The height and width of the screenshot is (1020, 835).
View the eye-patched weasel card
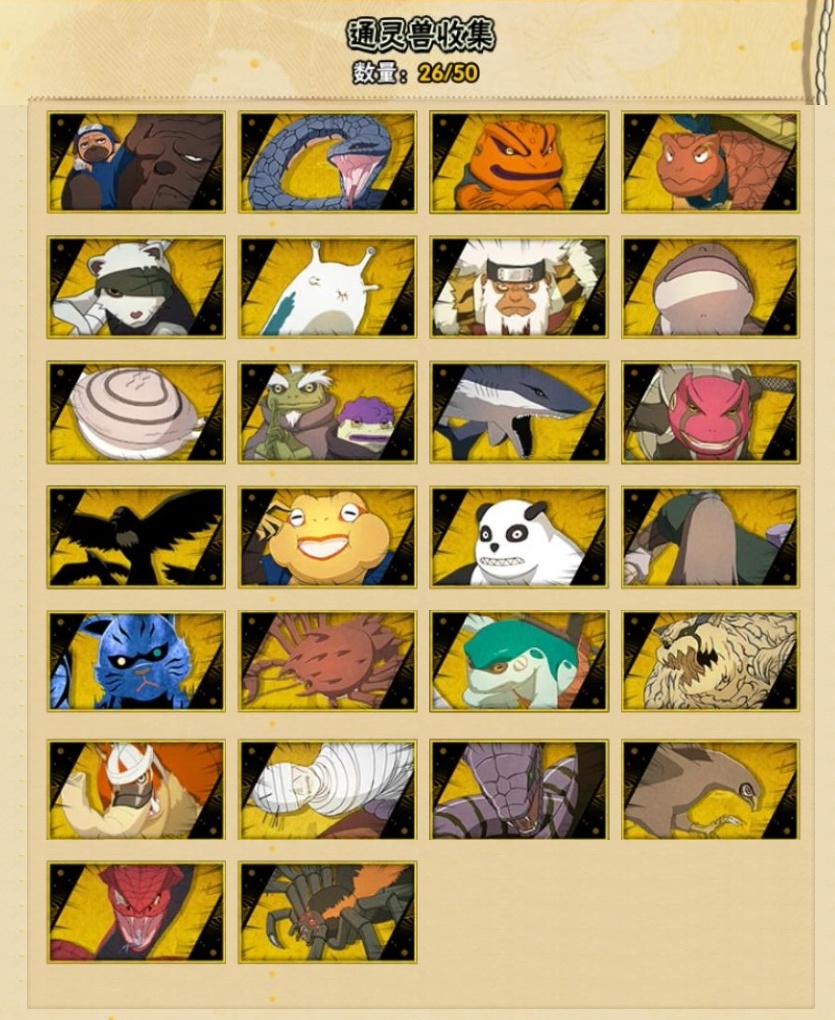pos(136,287)
